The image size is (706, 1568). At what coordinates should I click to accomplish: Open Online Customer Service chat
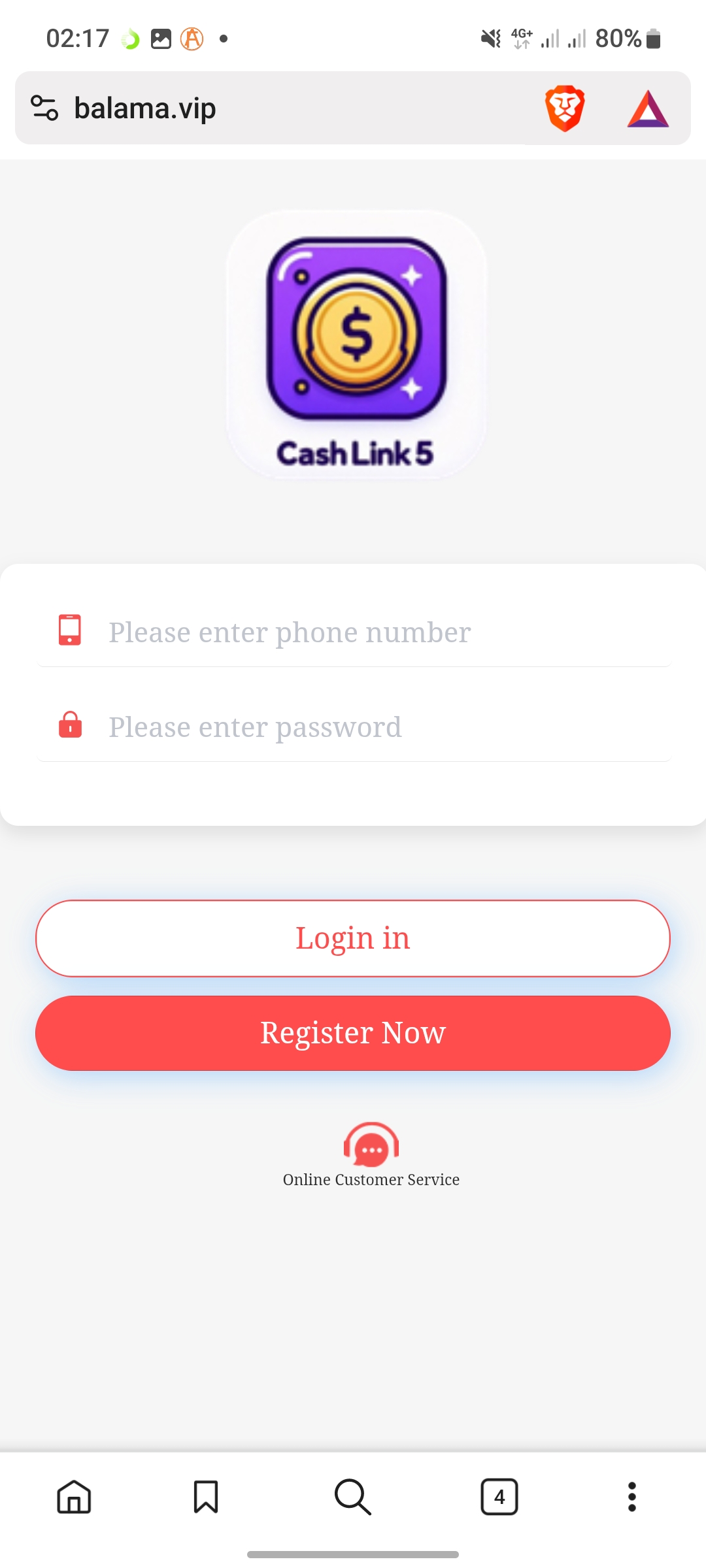pos(371,1154)
